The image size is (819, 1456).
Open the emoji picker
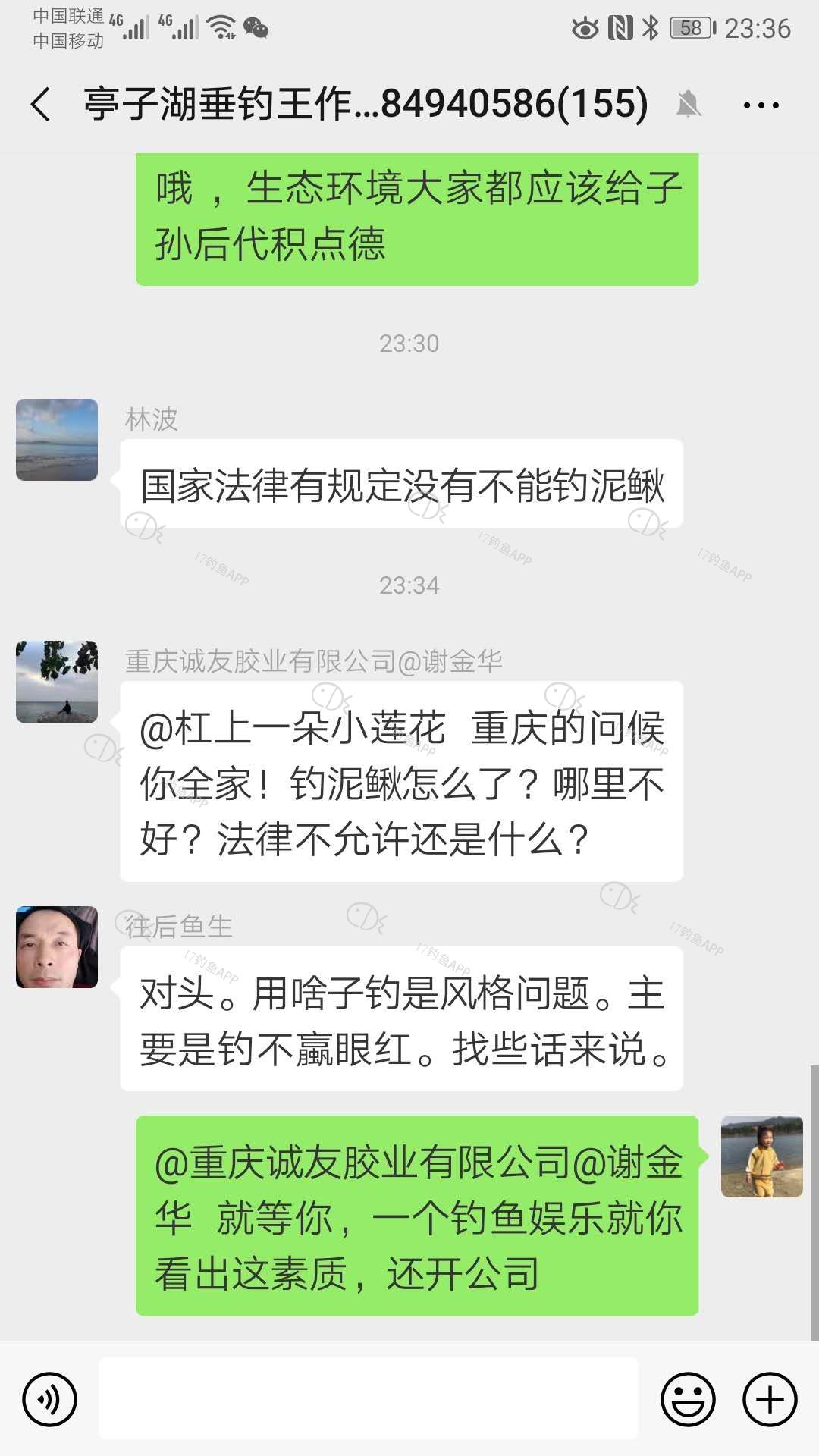click(688, 1399)
